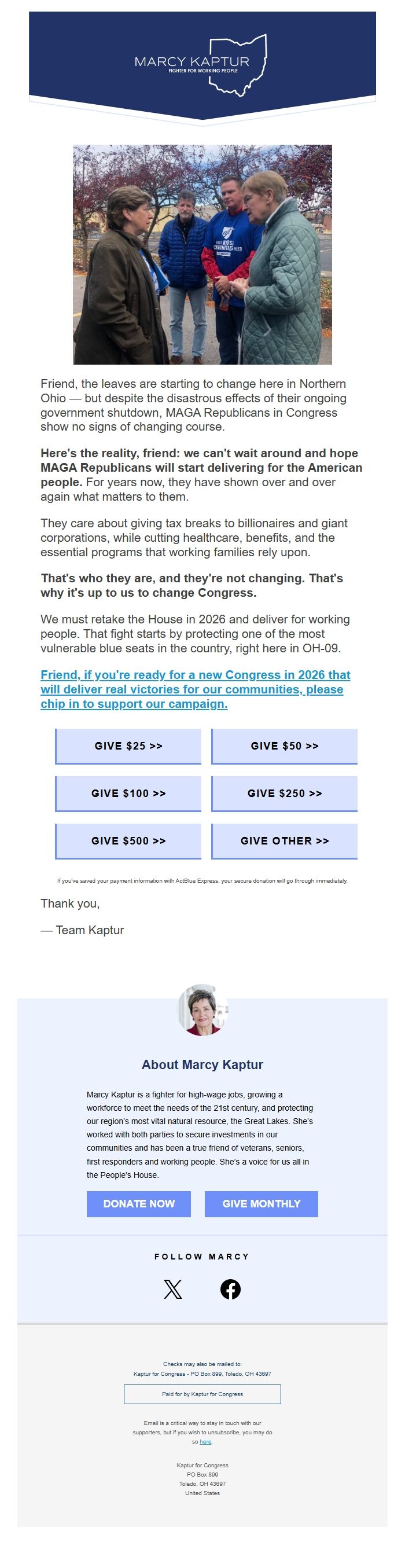This screenshot has height=1568, width=405.
Task: Choose the GIVE $250 donation button
Action: tap(285, 794)
